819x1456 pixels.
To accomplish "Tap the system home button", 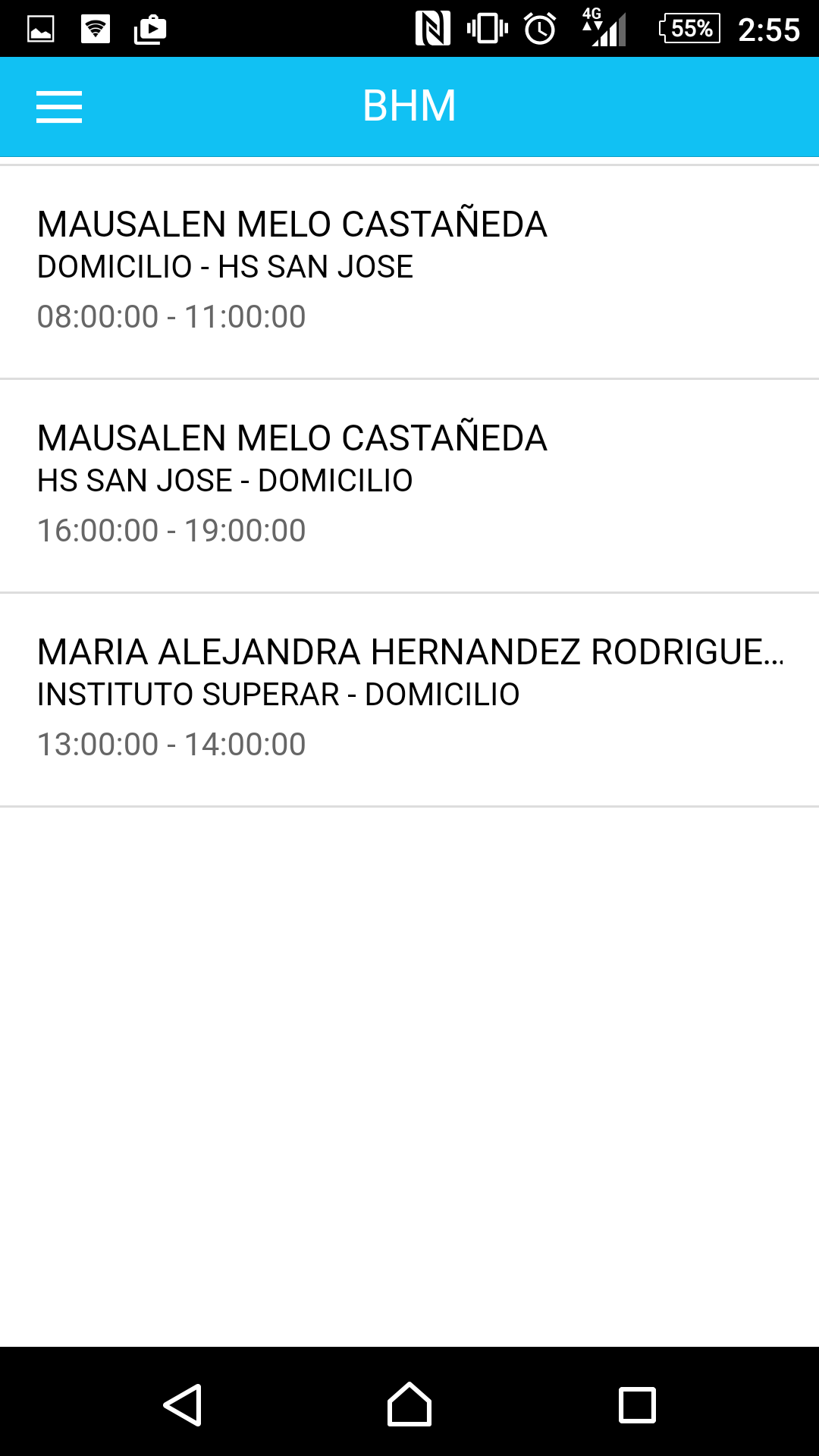I will coord(409,1404).
